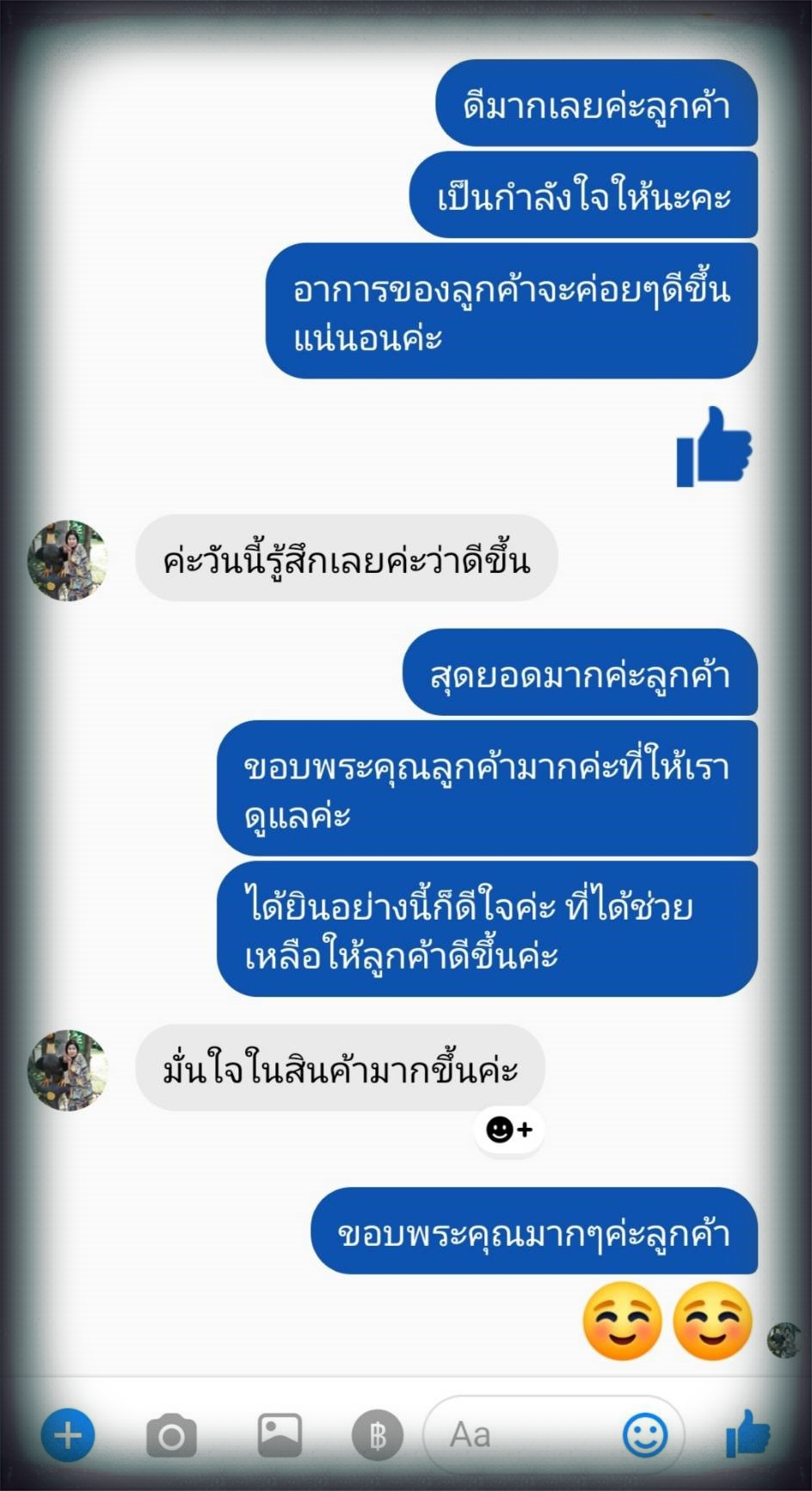Open the camera to take a photo
The height and width of the screenshot is (1491, 812).
171,1435
